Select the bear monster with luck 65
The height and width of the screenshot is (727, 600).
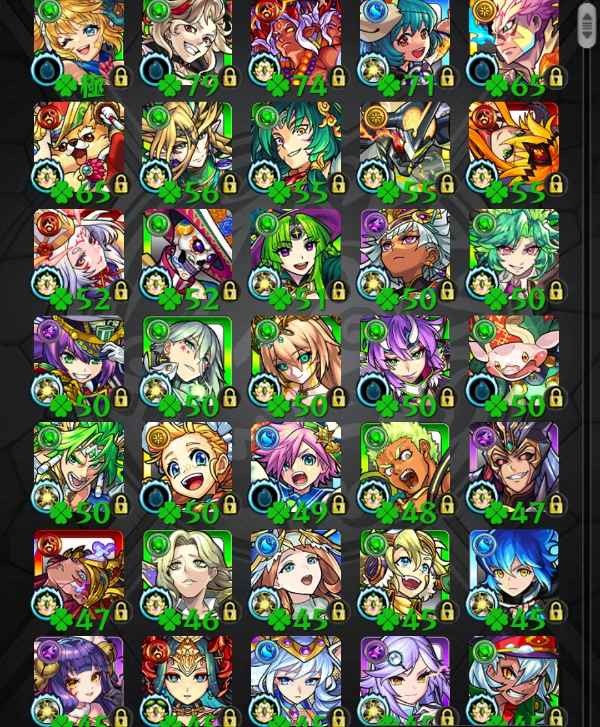(x=79, y=150)
